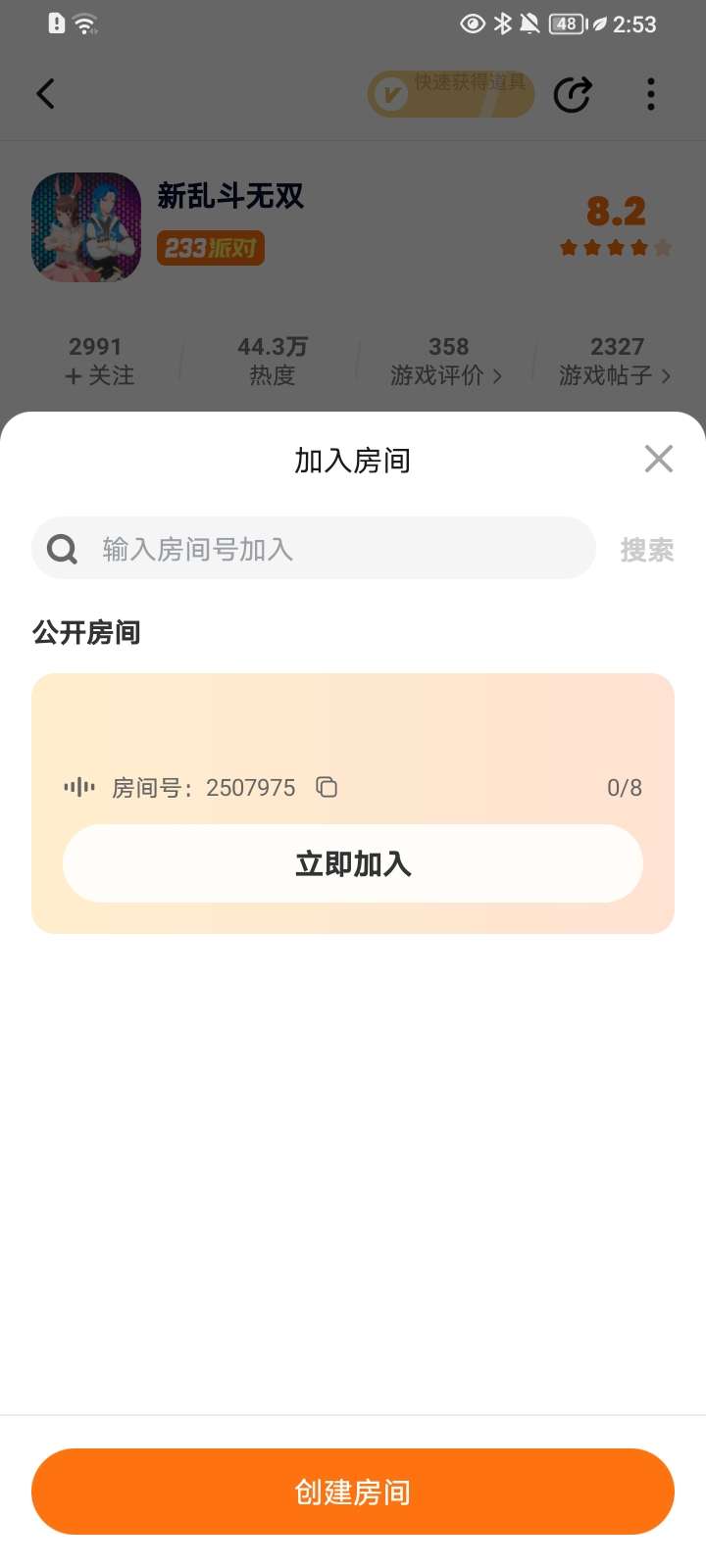706x1568 pixels.
Task: Join the room with 立即加入
Action: point(353,863)
